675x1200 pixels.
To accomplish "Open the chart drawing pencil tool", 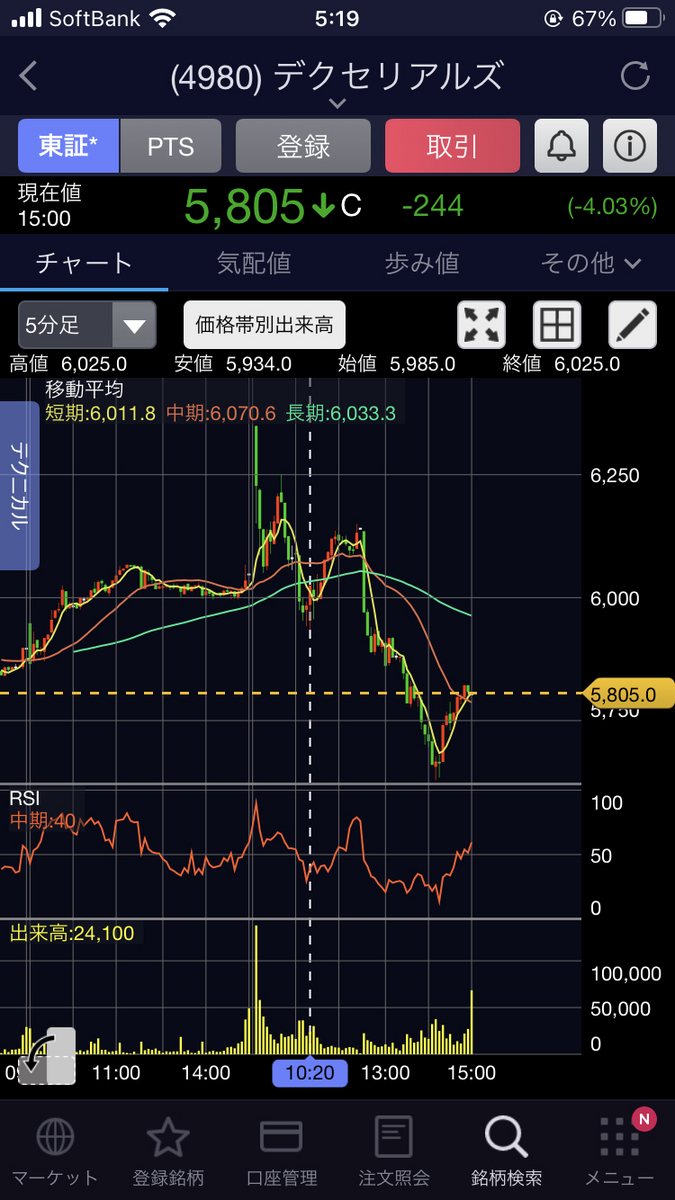I will [633, 325].
